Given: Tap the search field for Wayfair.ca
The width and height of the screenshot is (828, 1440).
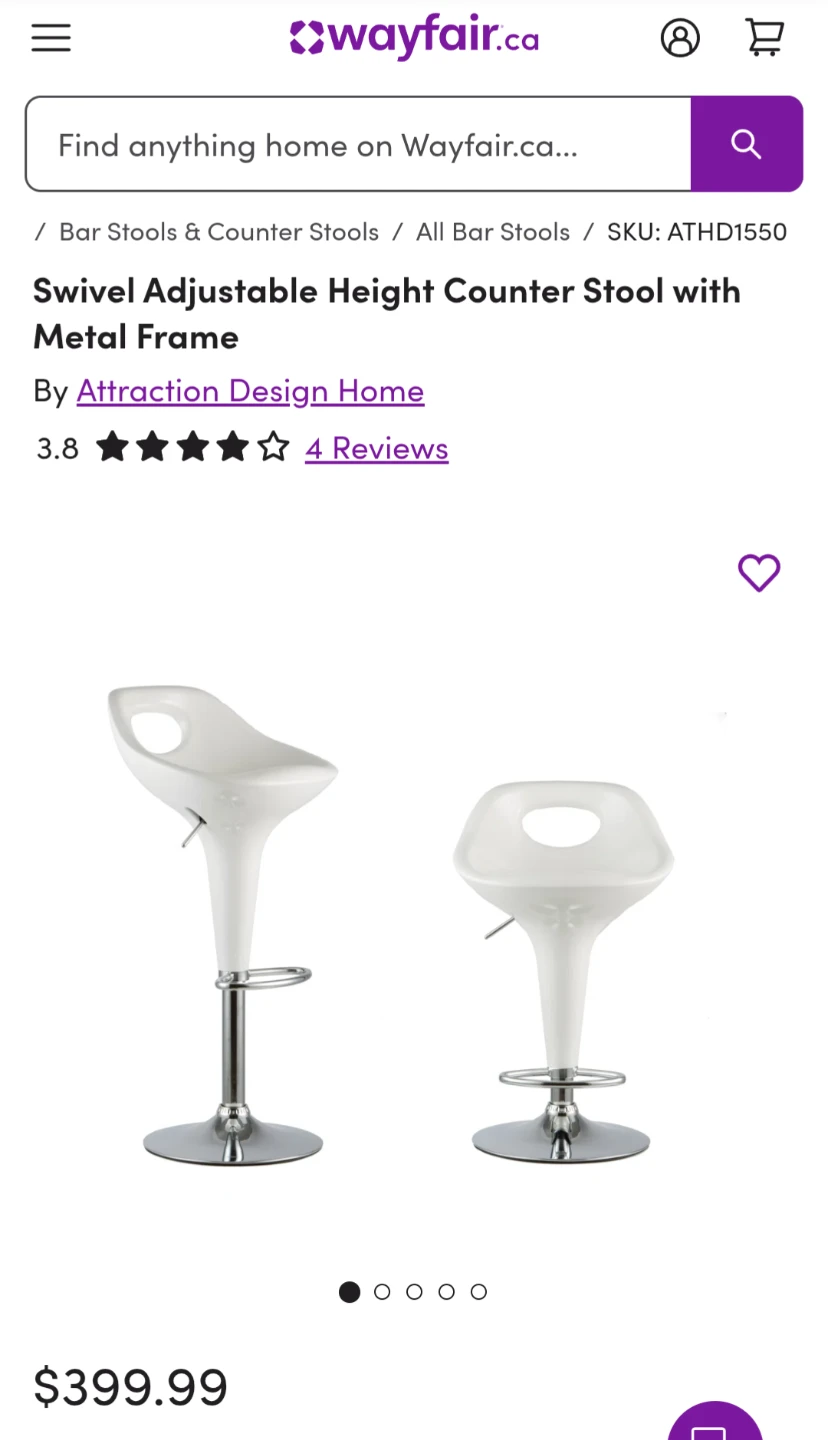Looking at the screenshot, I should click(358, 145).
